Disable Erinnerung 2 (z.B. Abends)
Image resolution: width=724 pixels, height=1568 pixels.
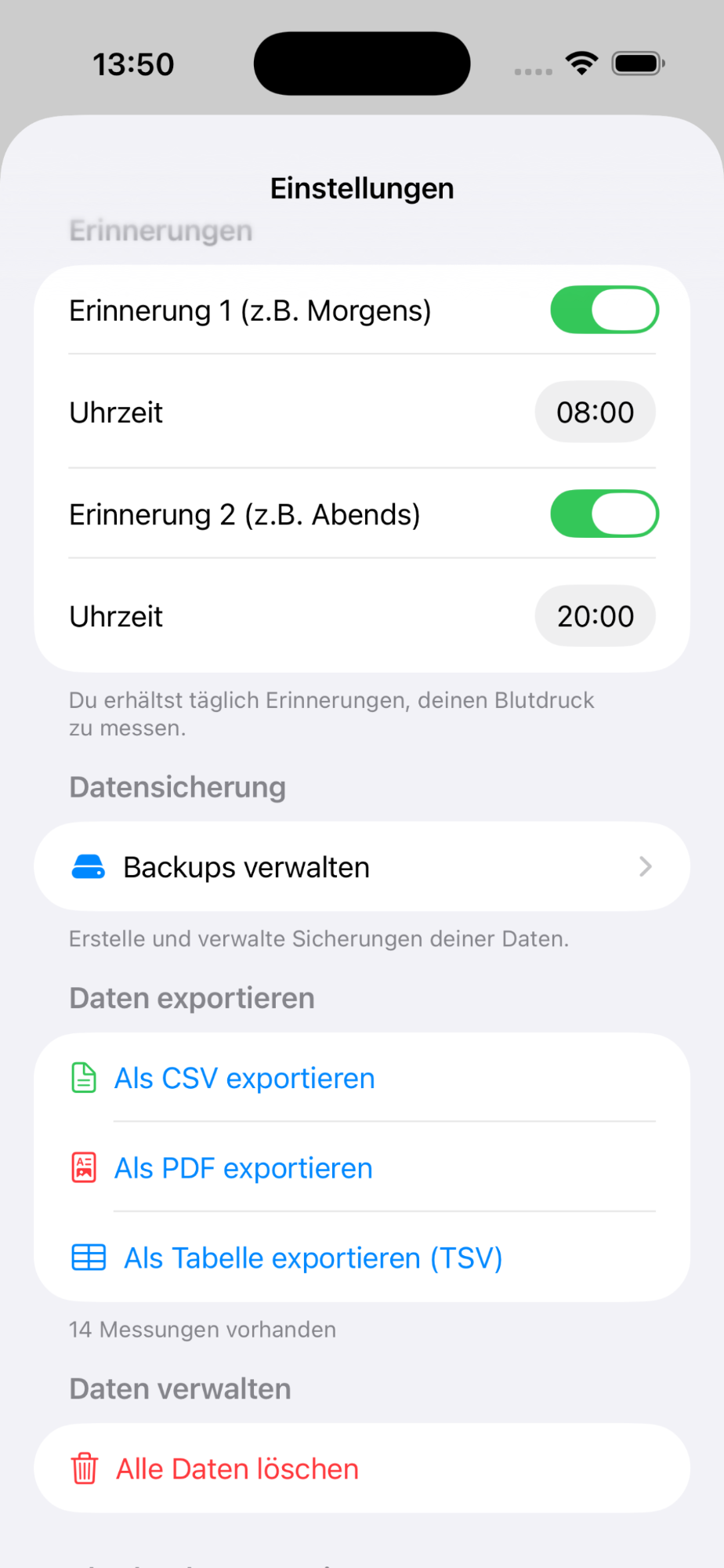(x=604, y=514)
